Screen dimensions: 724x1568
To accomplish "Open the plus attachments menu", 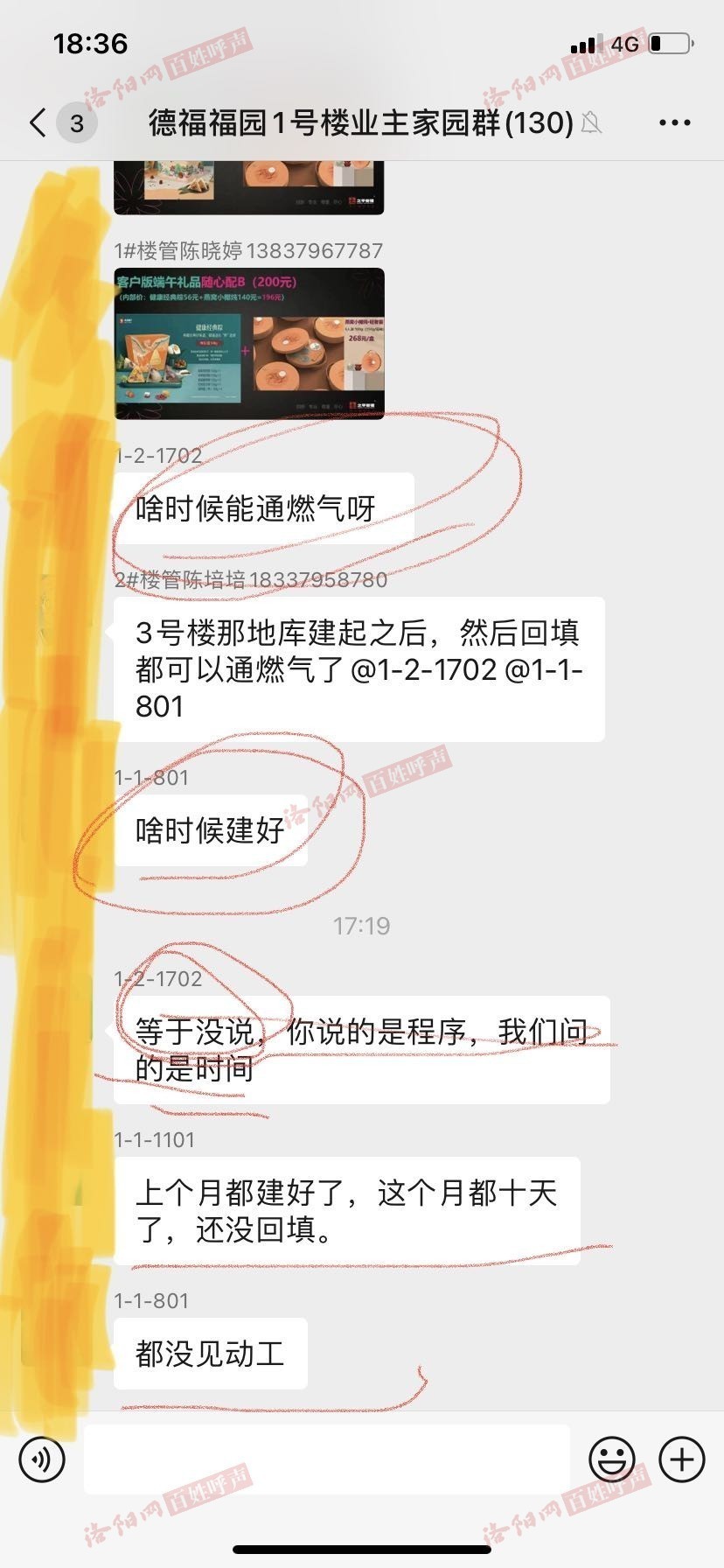I will (681, 1459).
